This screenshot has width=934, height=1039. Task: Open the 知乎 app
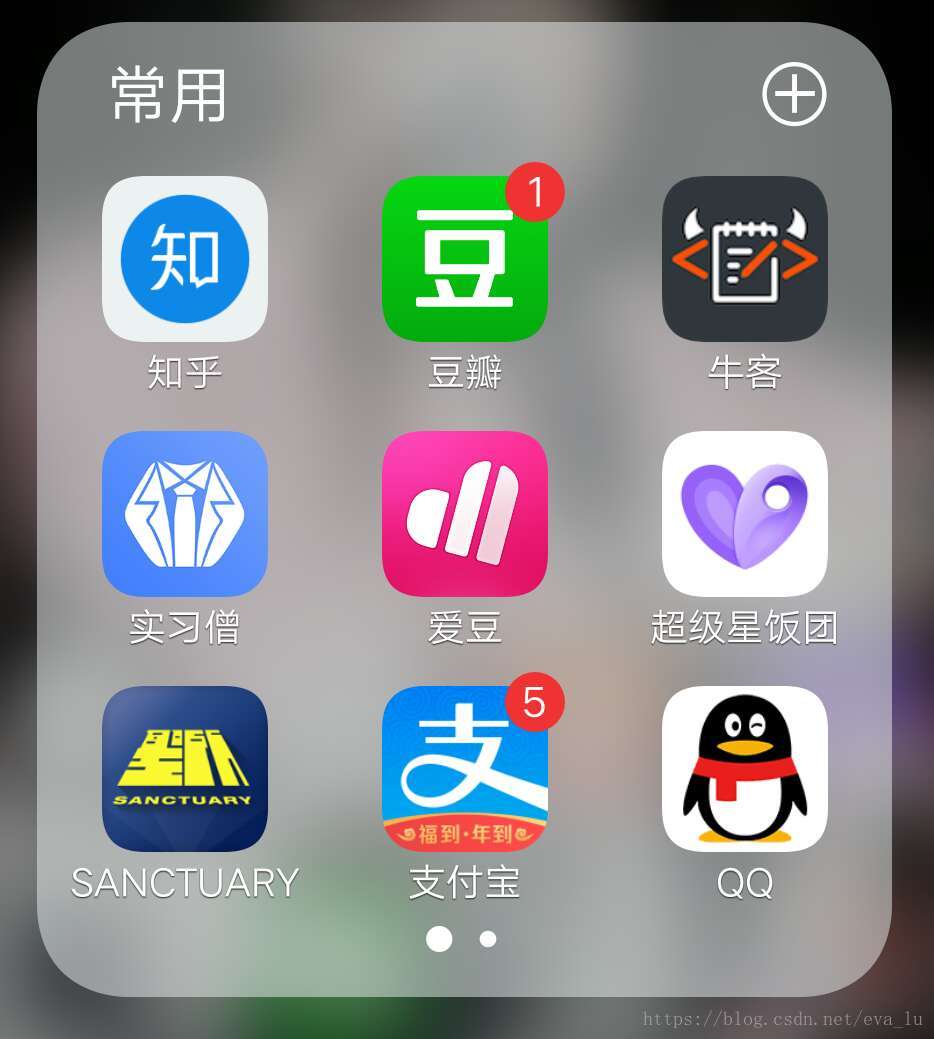pyautogui.click(x=185, y=258)
